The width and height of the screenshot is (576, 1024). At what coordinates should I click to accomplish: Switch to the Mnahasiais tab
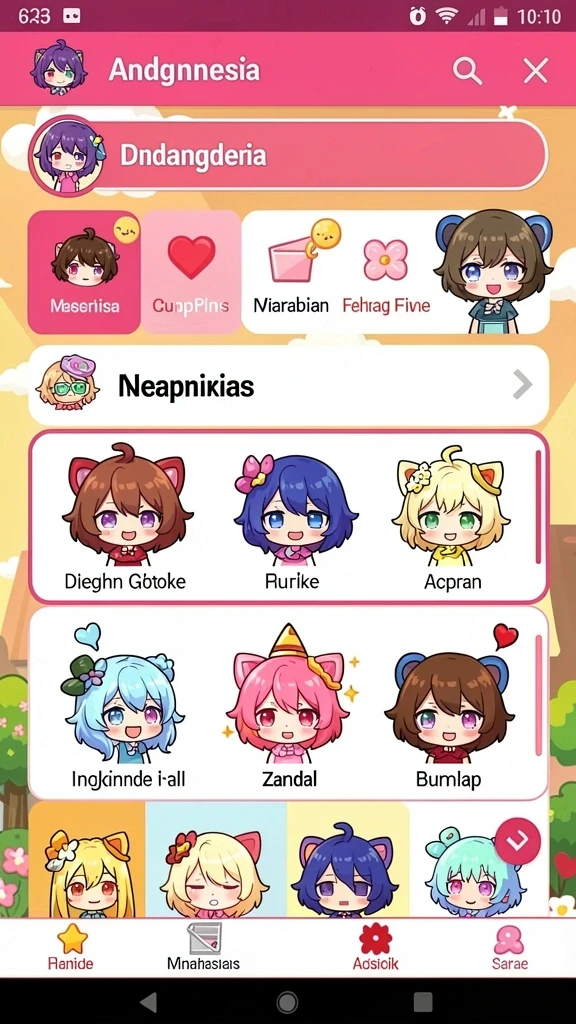pyautogui.click(x=203, y=948)
